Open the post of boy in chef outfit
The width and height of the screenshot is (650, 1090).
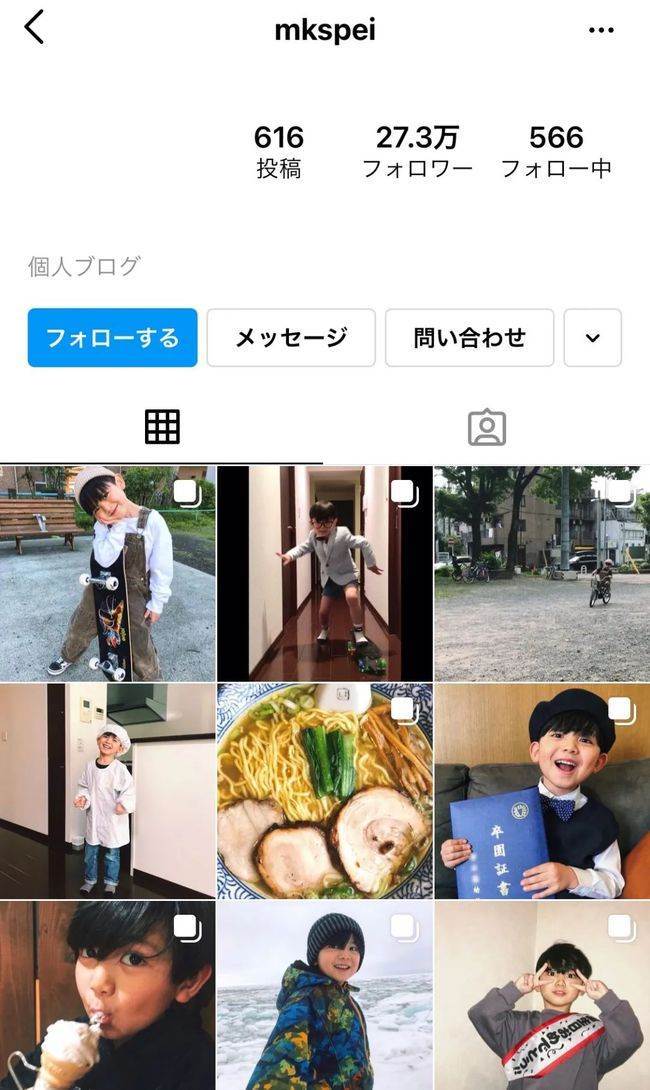pos(107,791)
